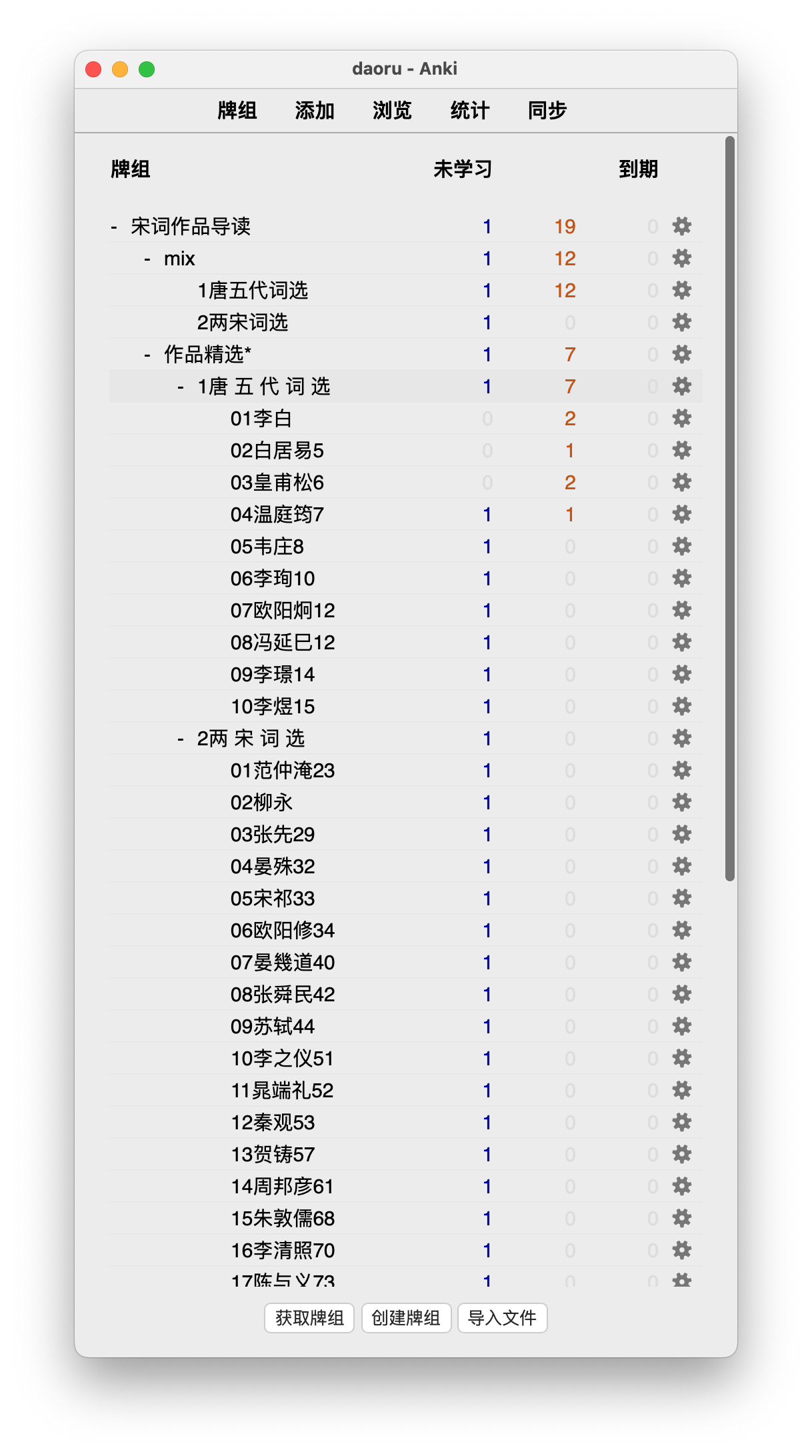Click the 创建牌组 button
This screenshot has height=1456, width=812.
[406, 1318]
